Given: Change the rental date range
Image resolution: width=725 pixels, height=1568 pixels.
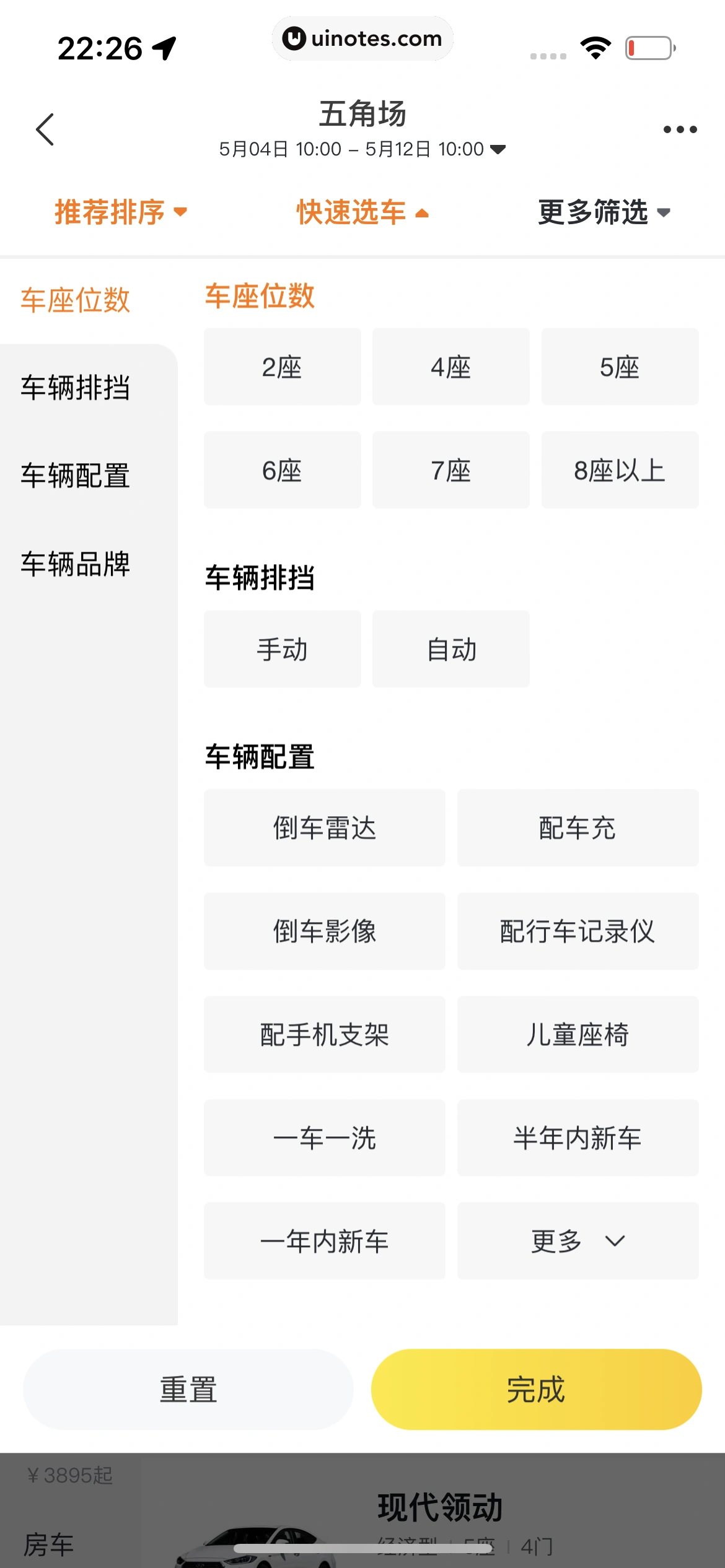Looking at the screenshot, I should (362, 149).
